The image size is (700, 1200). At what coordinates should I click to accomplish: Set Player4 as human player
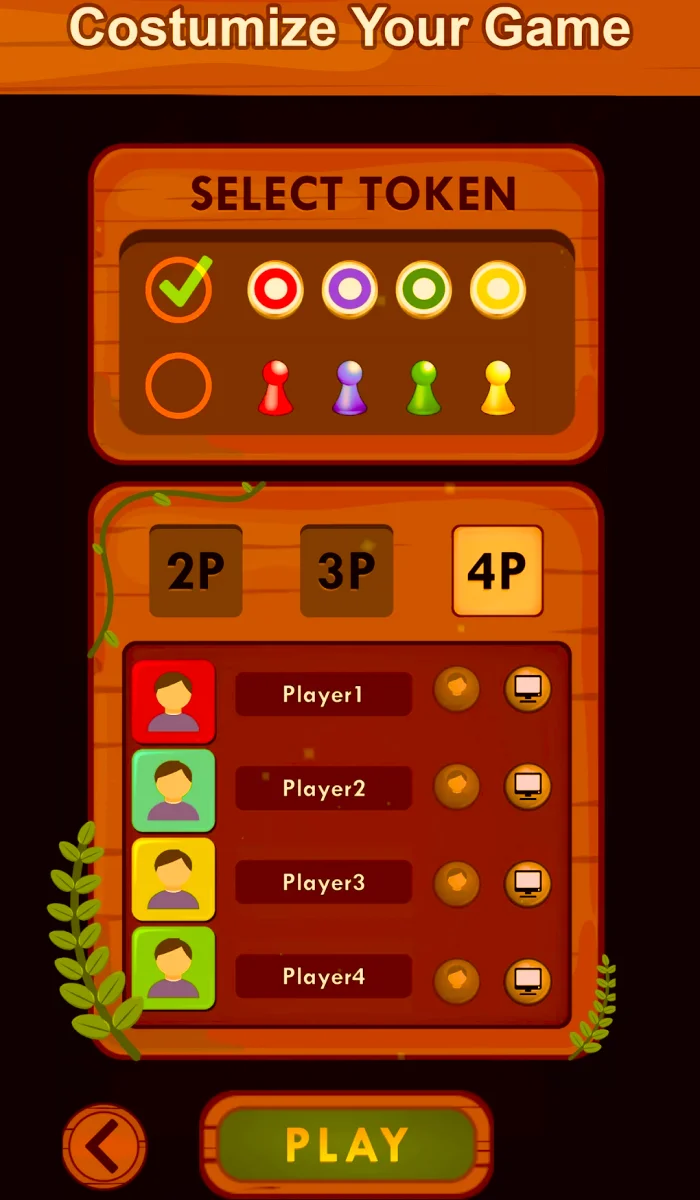457,980
